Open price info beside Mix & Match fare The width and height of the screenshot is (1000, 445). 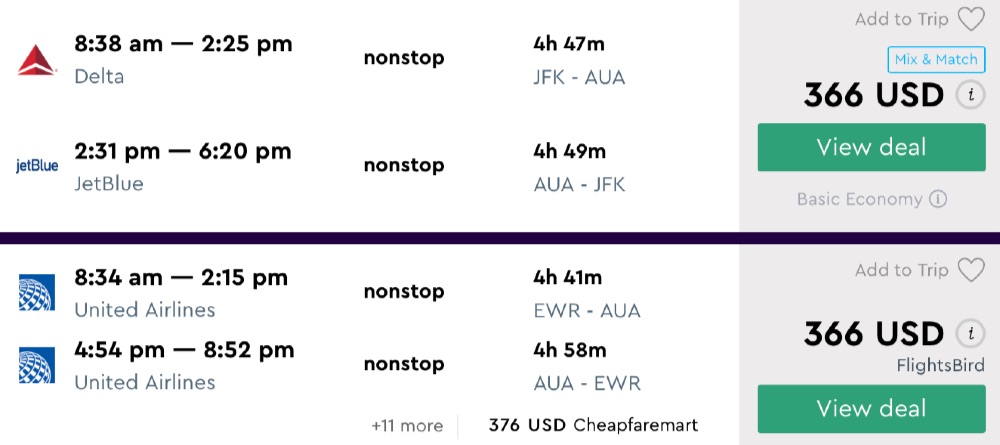[x=968, y=96]
